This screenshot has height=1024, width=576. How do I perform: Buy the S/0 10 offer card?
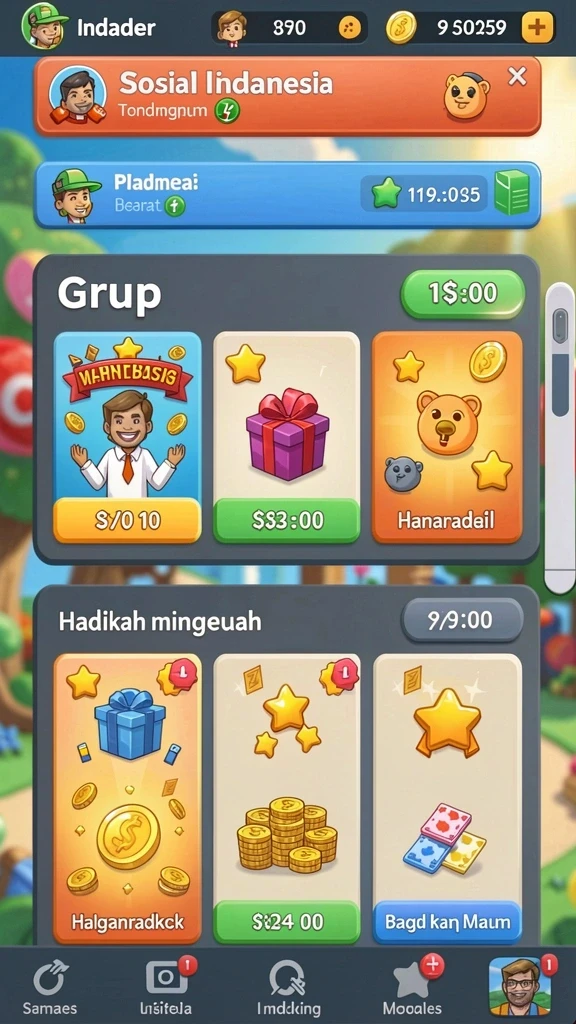[127, 437]
